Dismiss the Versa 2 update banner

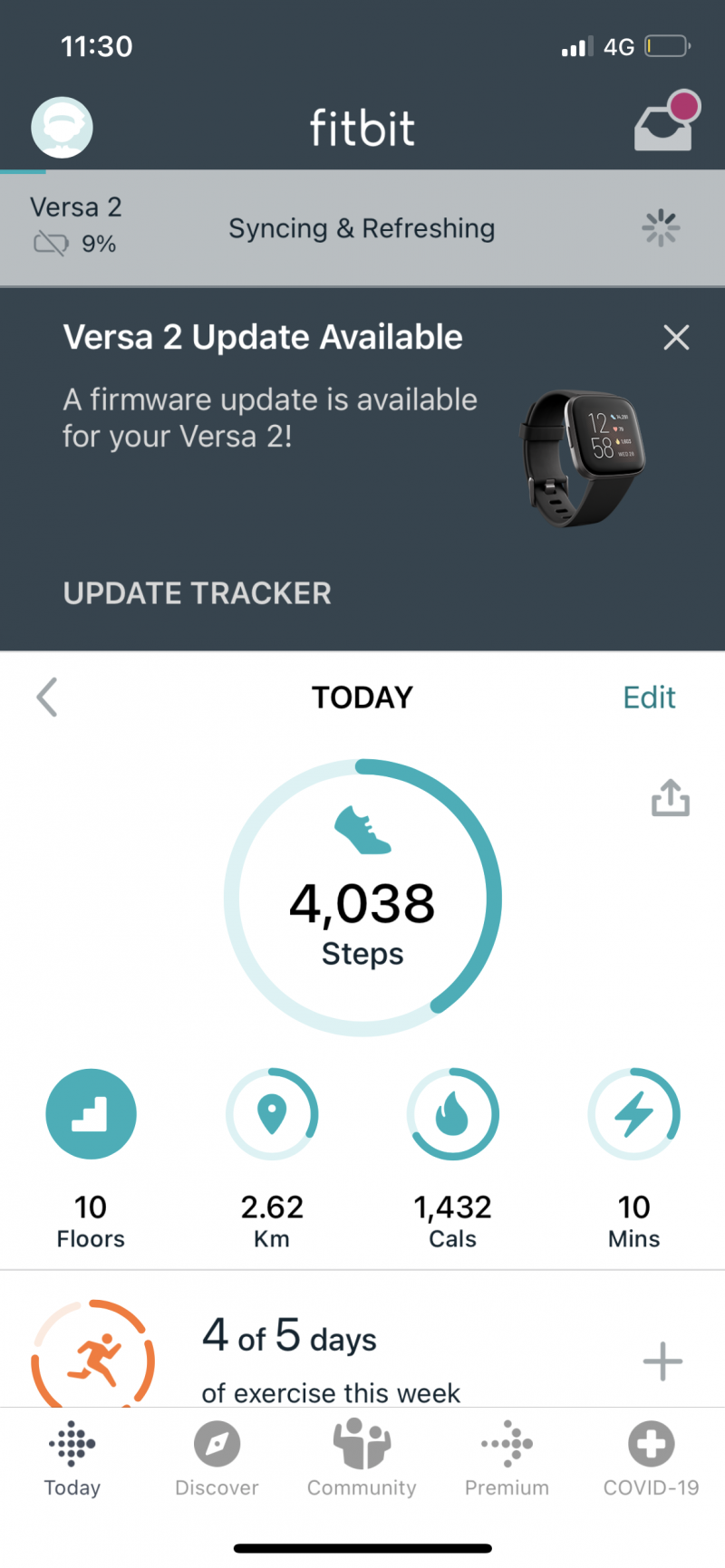click(x=676, y=338)
